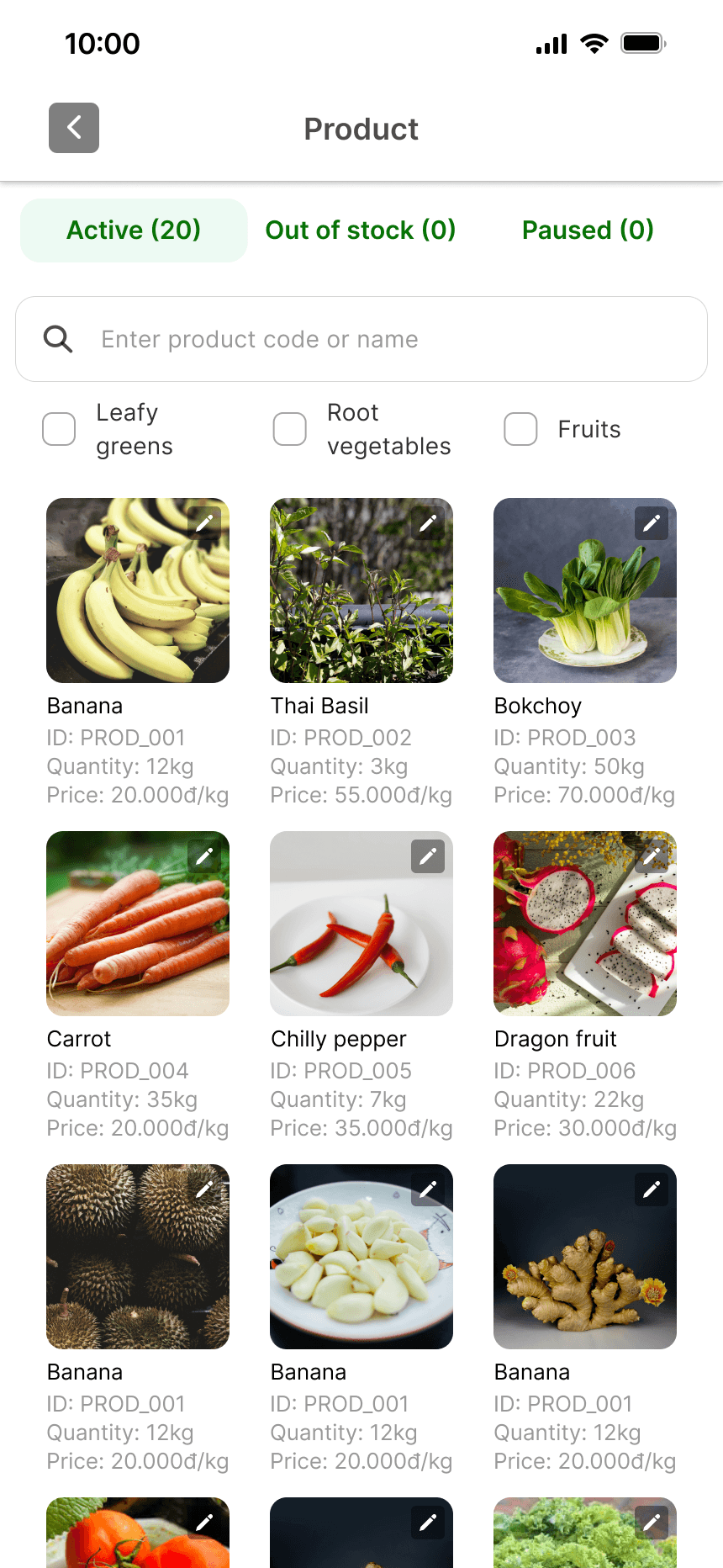Tap the edit pencil on Carrot
The image size is (723, 1568).
(204, 856)
